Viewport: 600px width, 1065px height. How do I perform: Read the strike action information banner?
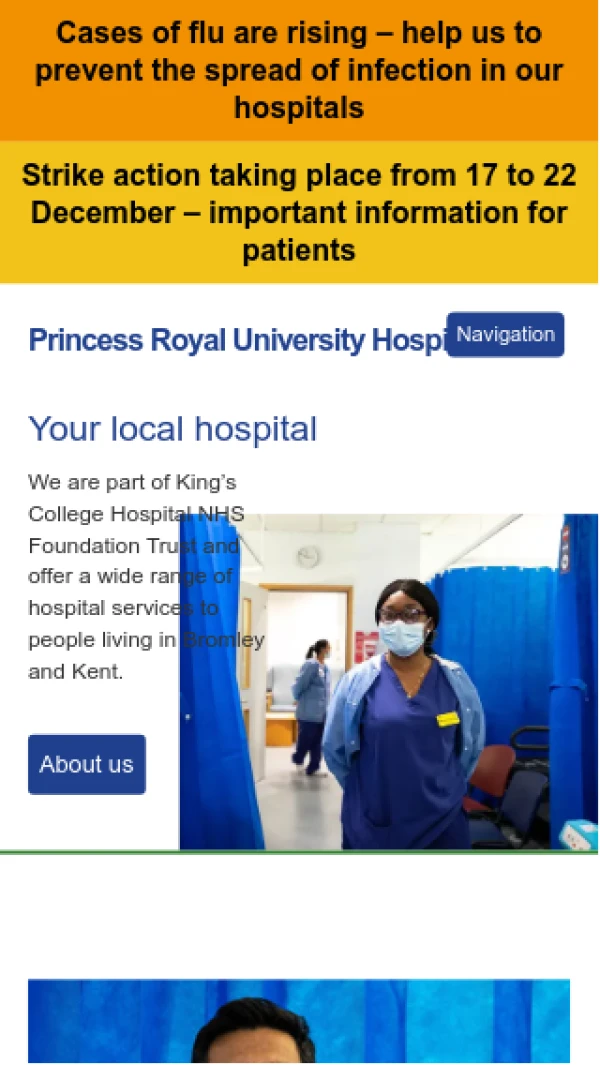(x=299, y=212)
